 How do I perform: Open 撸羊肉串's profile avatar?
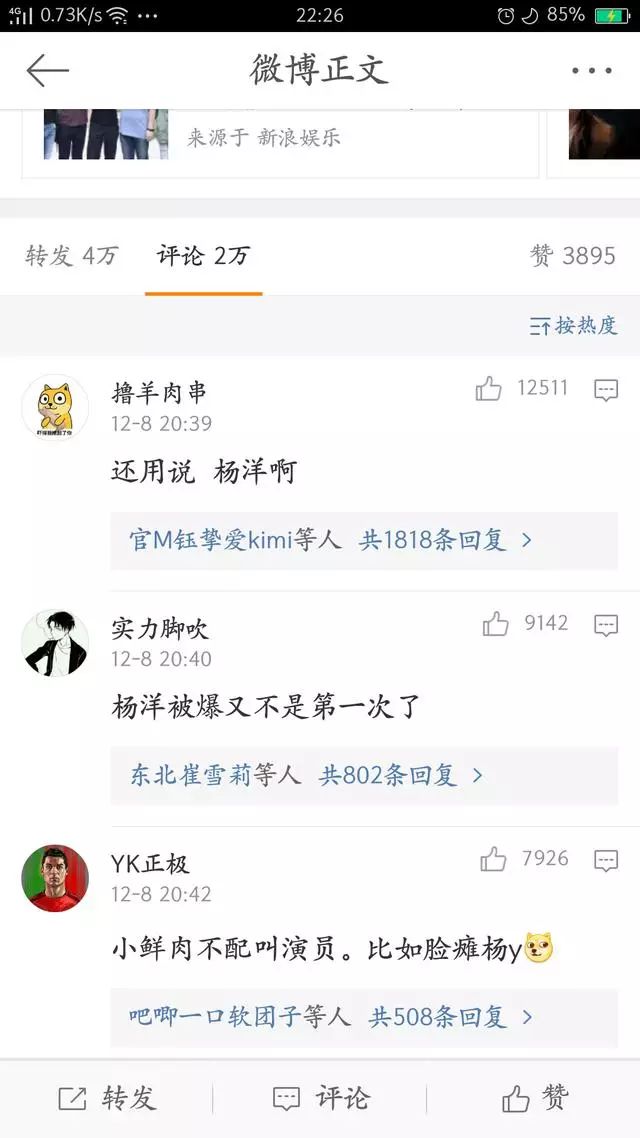pyautogui.click(x=55, y=408)
